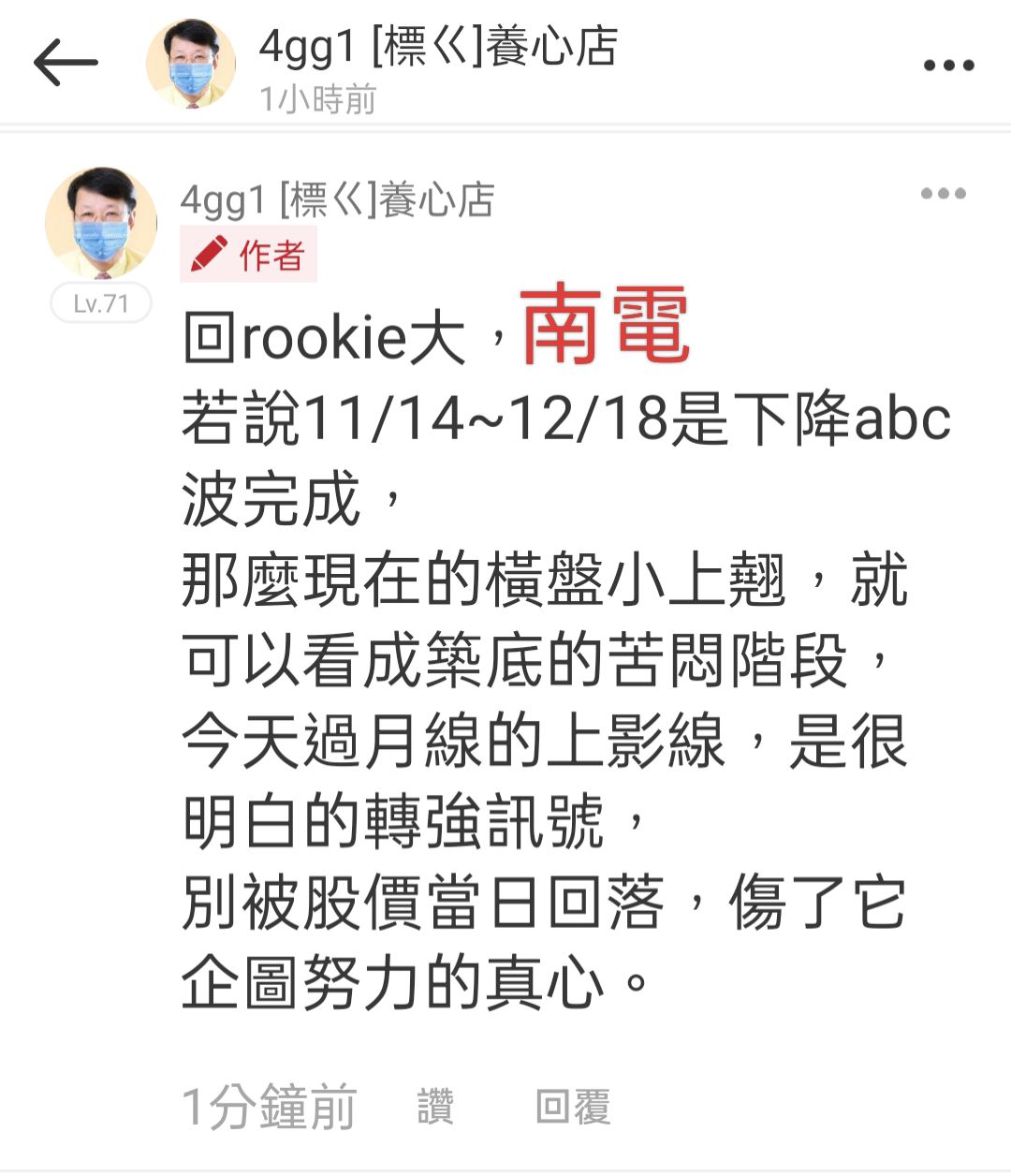1011x1176 pixels.
Task: Reply to the comment with 回覆
Action: coord(573,1107)
